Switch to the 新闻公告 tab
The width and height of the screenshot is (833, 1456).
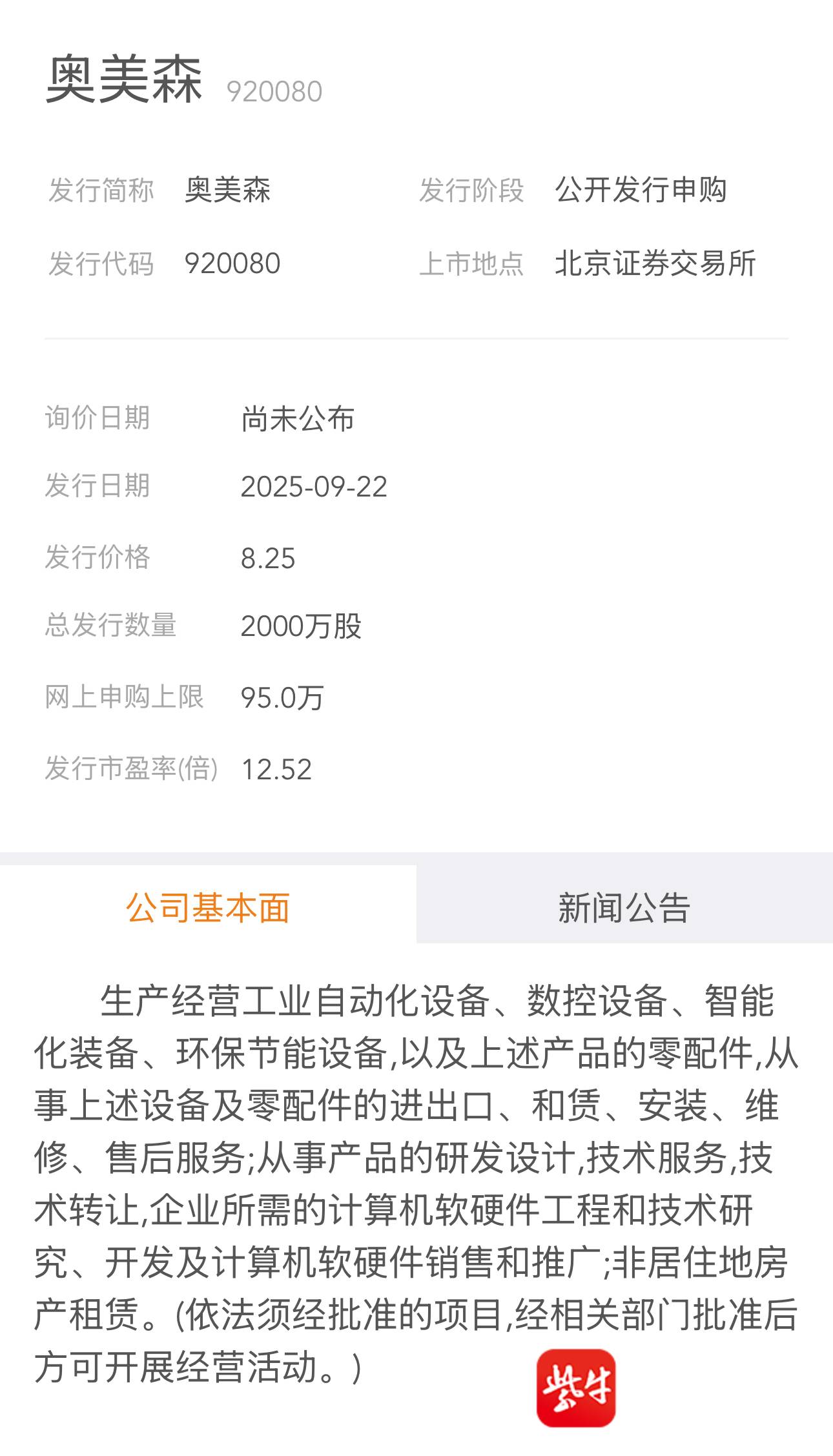click(624, 907)
